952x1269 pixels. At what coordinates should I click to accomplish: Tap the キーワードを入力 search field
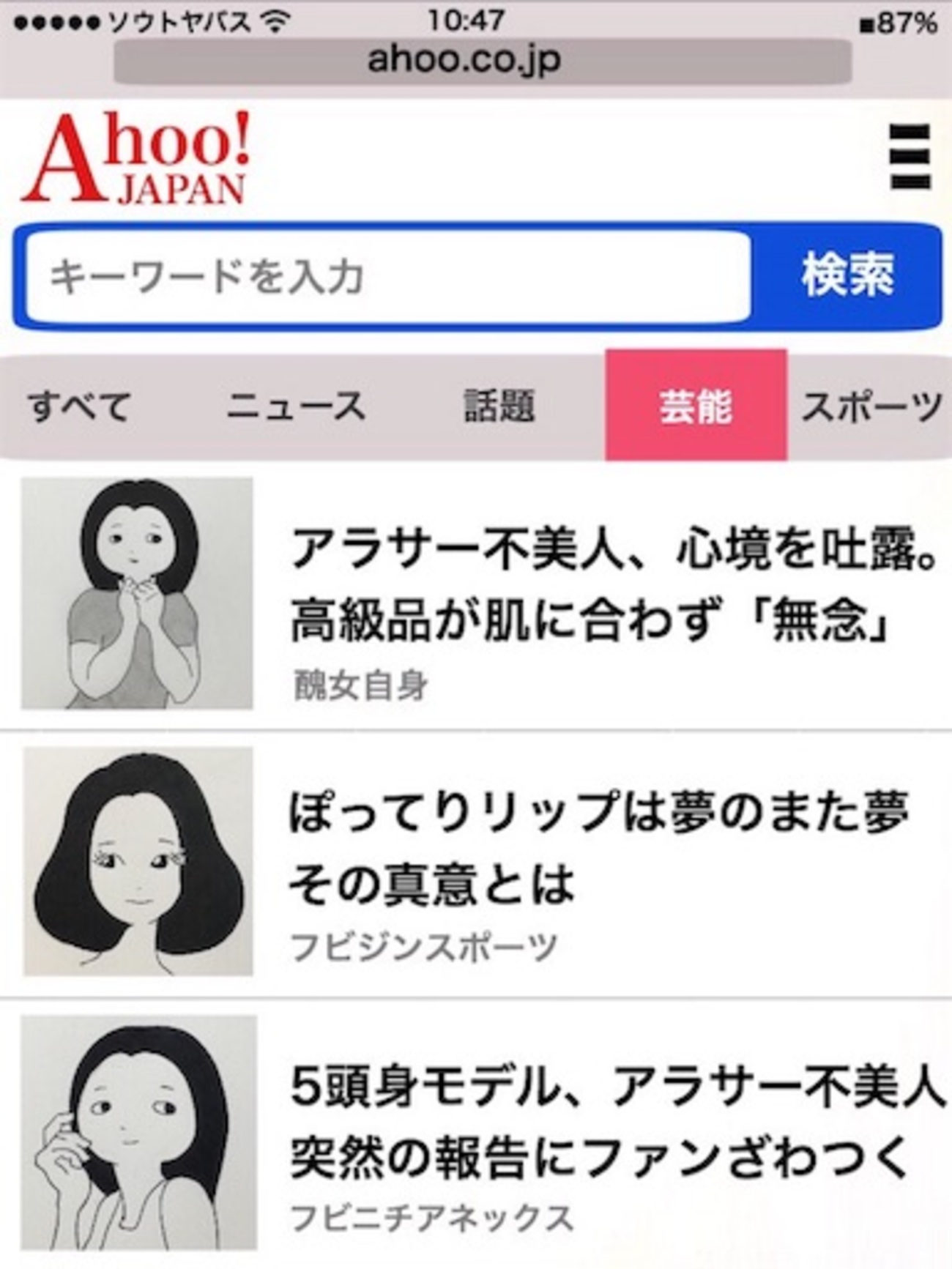click(x=388, y=277)
